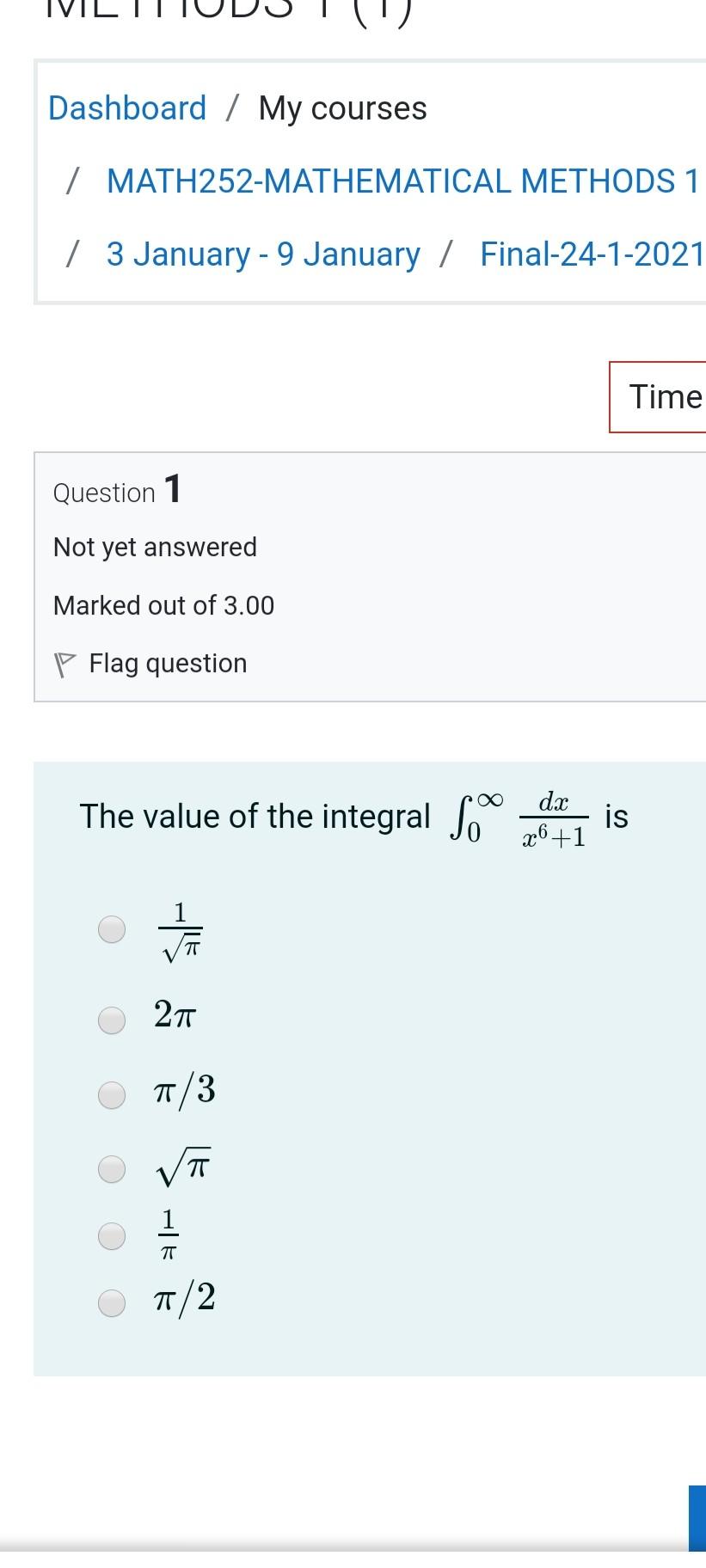Image resolution: width=706 pixels, height=1568 pixels.
Task: Select the 1/√π answer option
Action: 112,929
